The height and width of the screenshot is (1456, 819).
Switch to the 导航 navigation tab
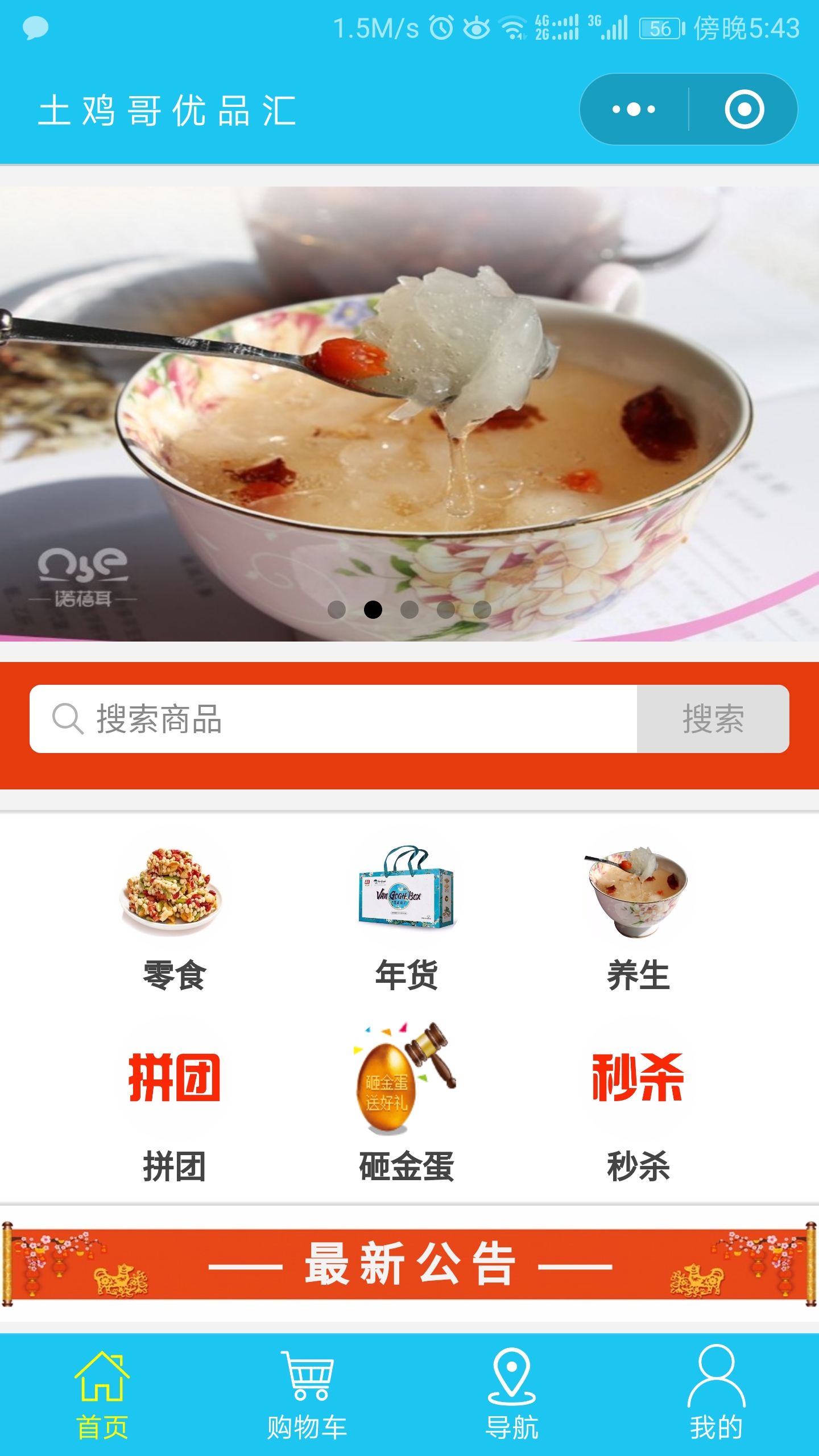[x=512, y=1393]
